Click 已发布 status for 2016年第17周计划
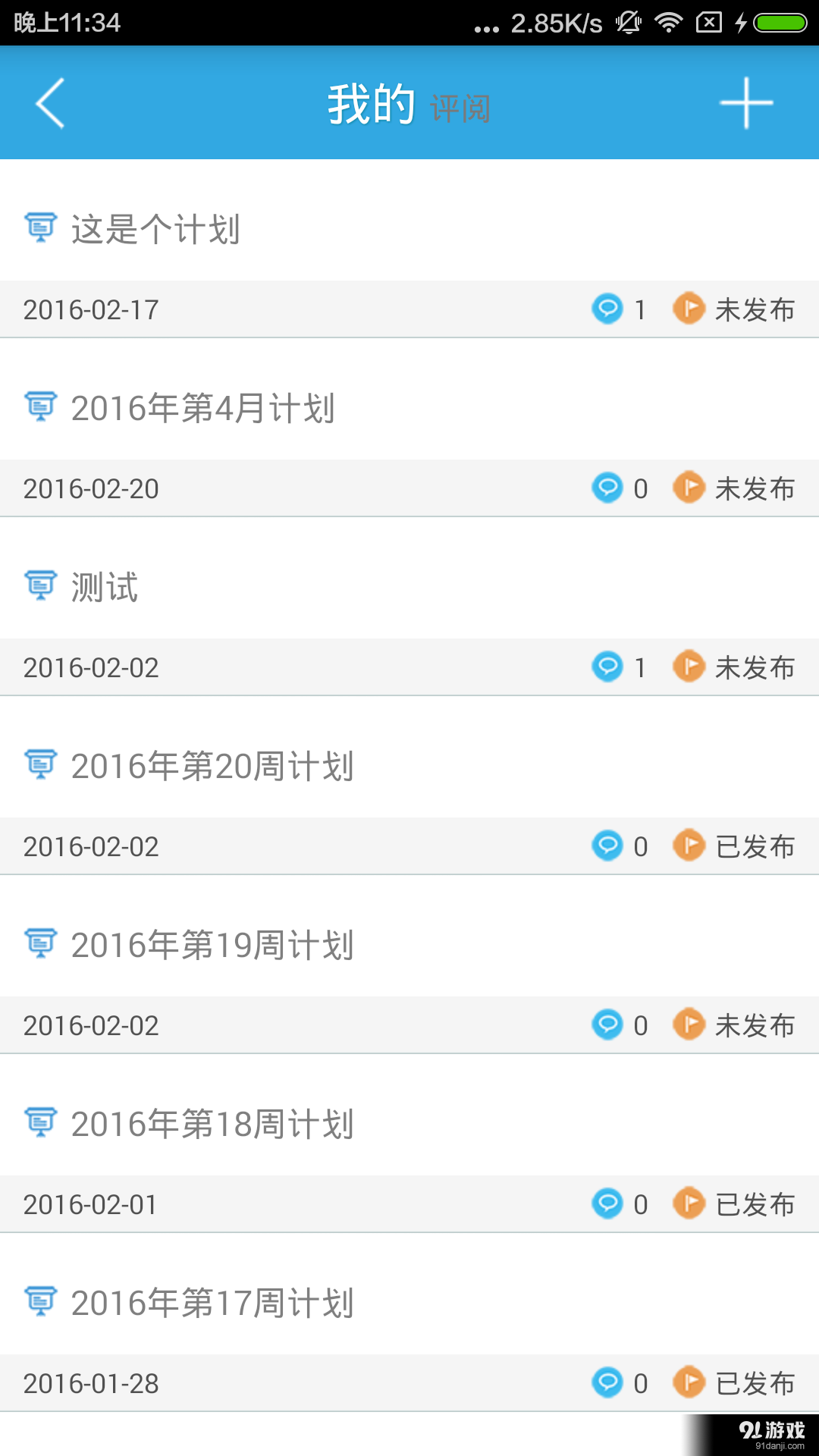The height and width of the screenshot is (1456, 819). coord(755,1383)
